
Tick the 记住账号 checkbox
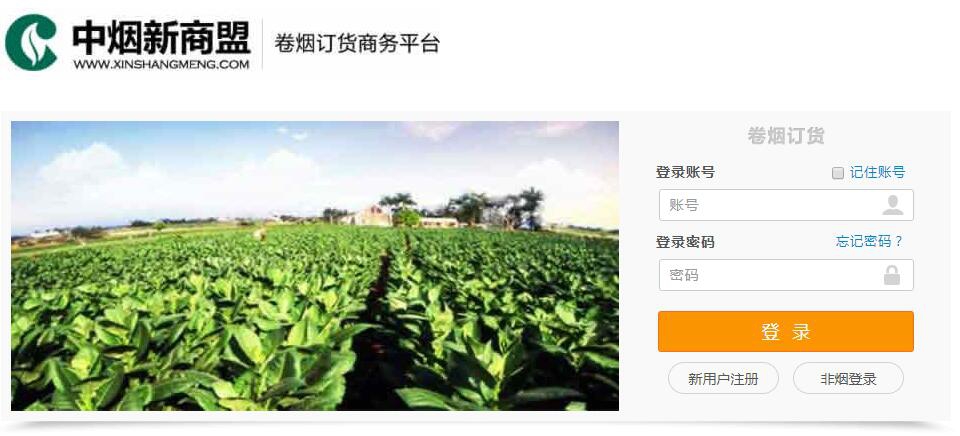point(838,173)
